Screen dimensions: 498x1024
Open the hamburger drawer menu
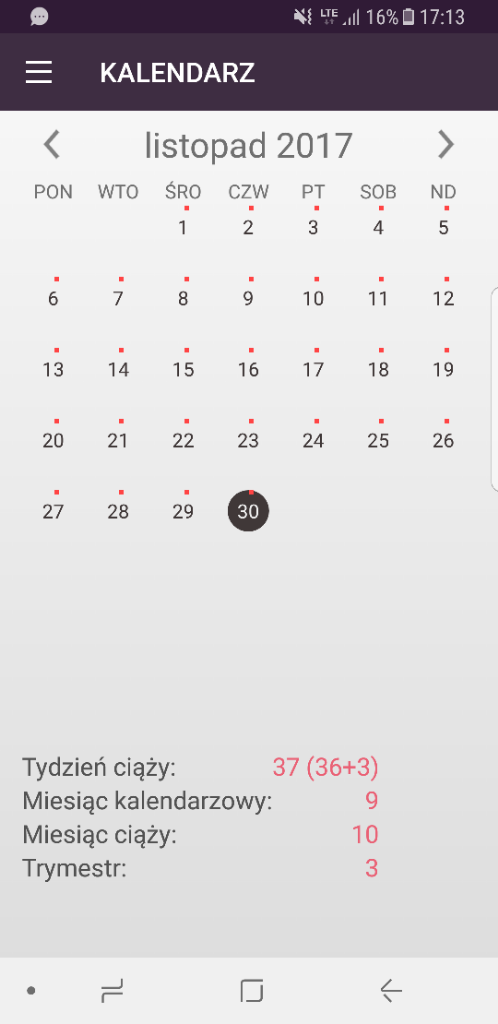point(39,72)
